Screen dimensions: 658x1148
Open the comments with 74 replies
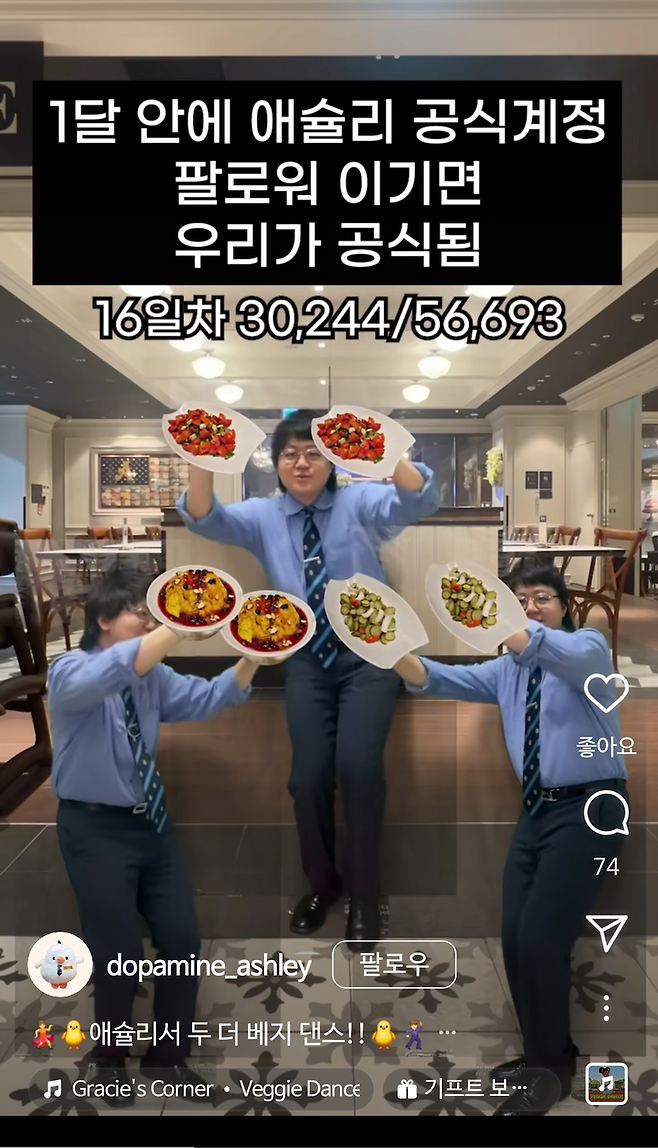point(605,815)
